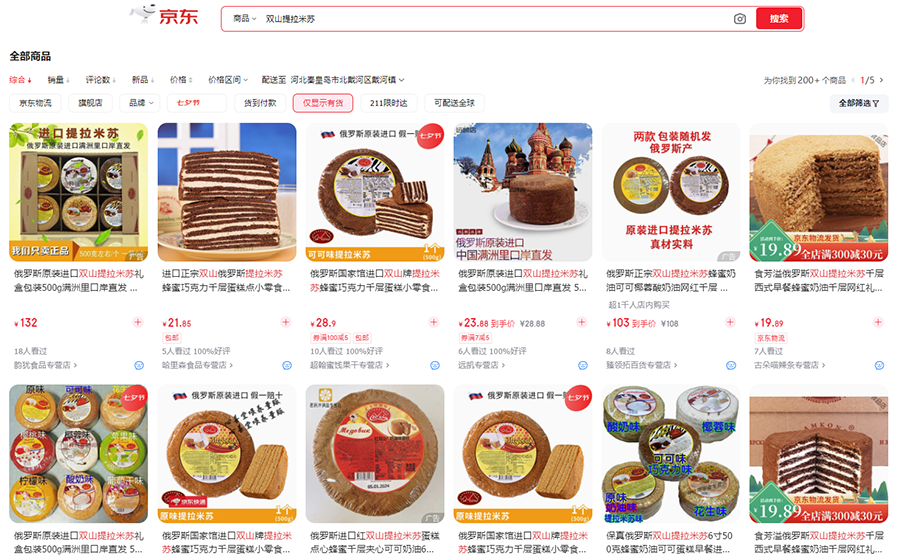Toggle the 货到付款 filter
The width and height of the screenshot is (898, 556).
tap(261, 103)
